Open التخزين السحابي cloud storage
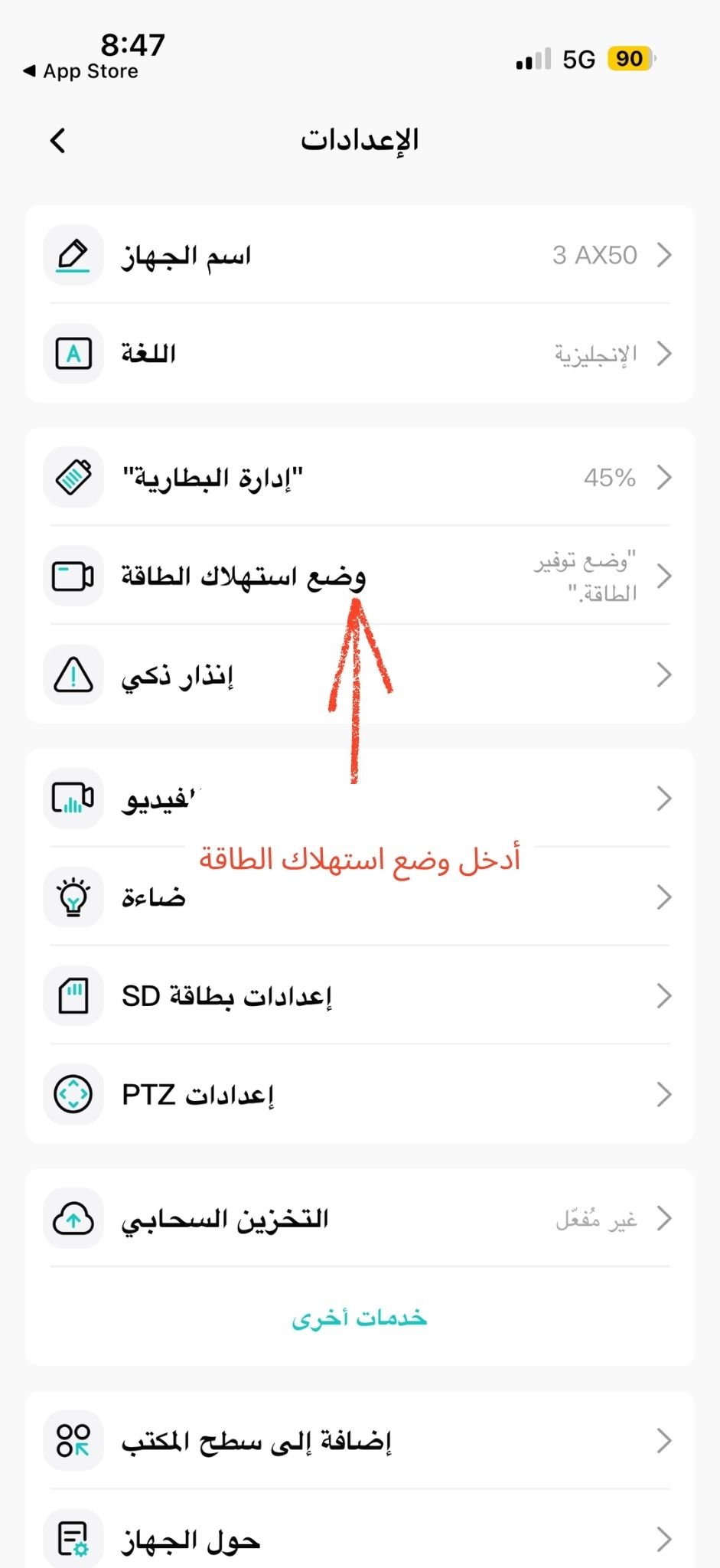 pos(360,1218)
